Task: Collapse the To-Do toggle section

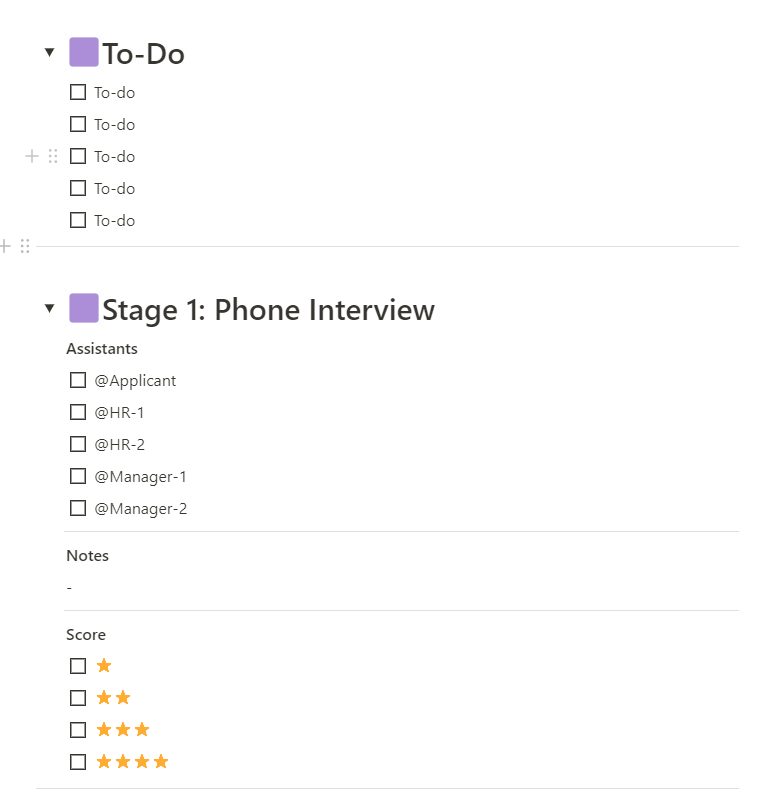Action: coord(49,53)
